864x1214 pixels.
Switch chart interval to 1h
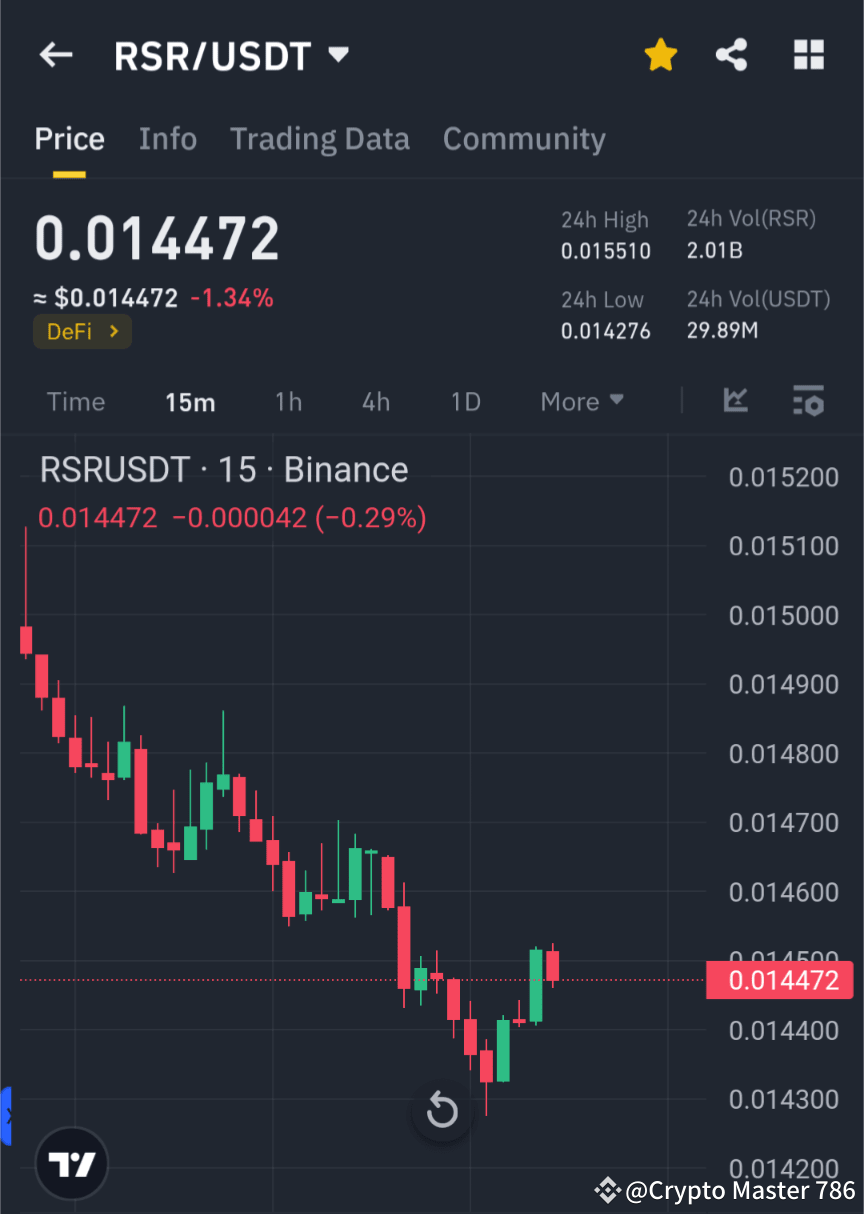pyautogui.click(x=288, y=401)
